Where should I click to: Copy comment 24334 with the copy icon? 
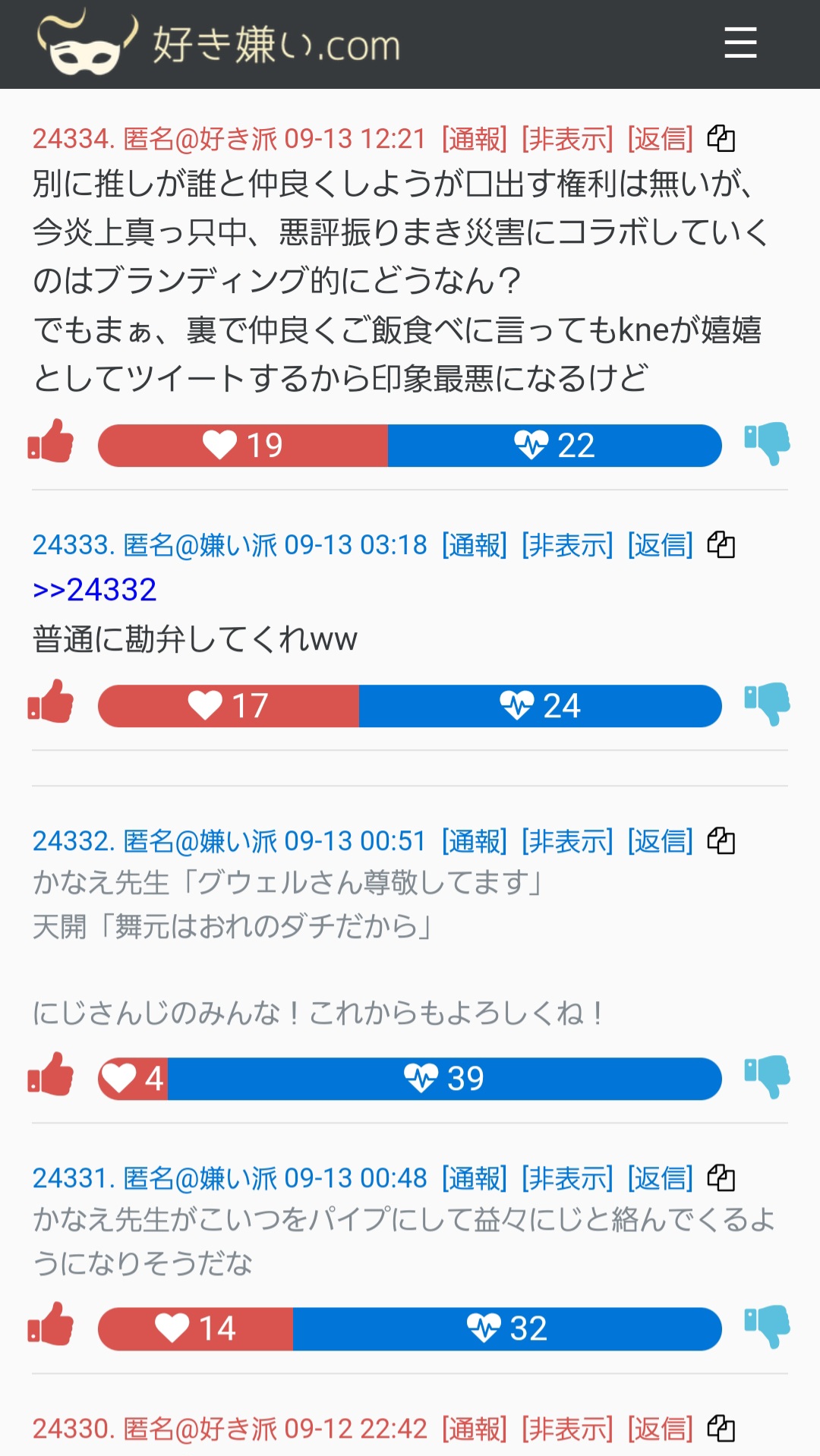pos(721,138)
